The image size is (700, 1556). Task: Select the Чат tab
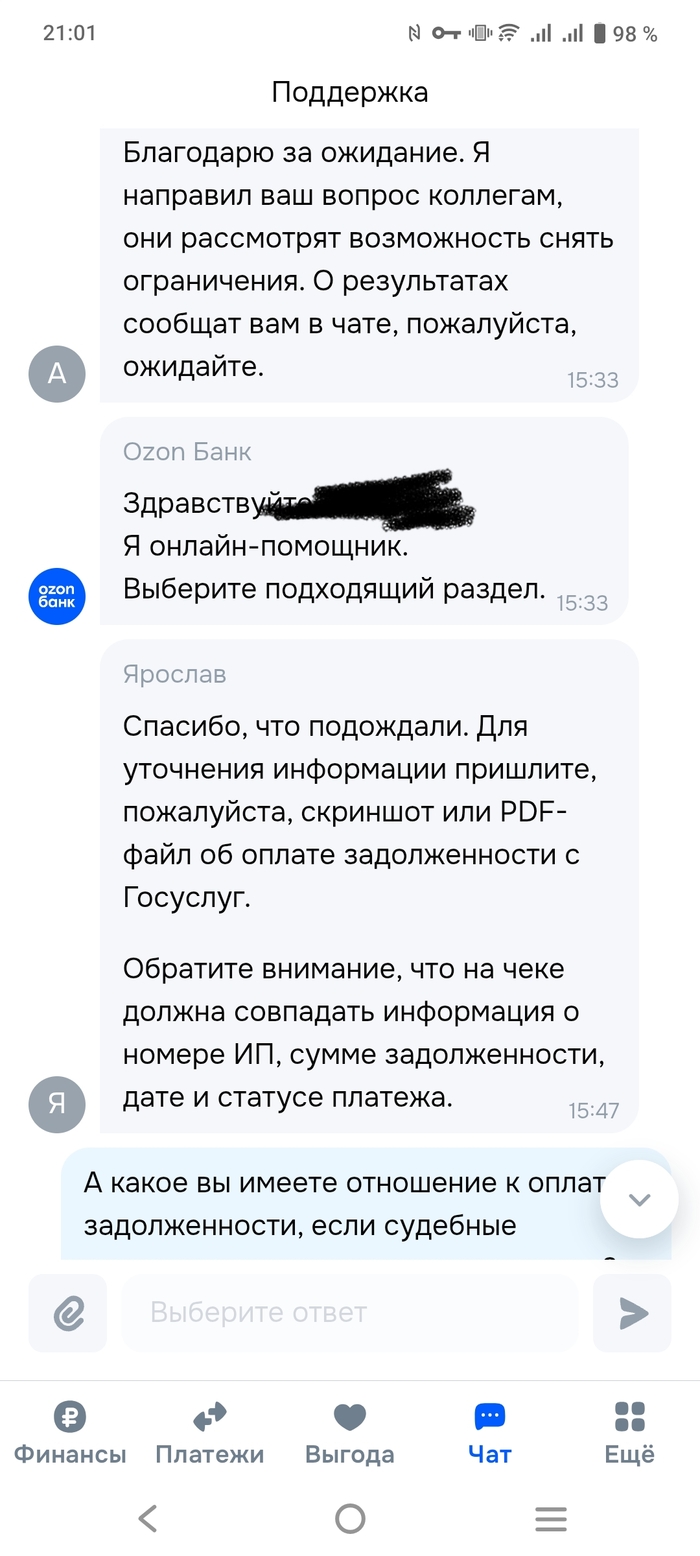tap(490, 1432)
